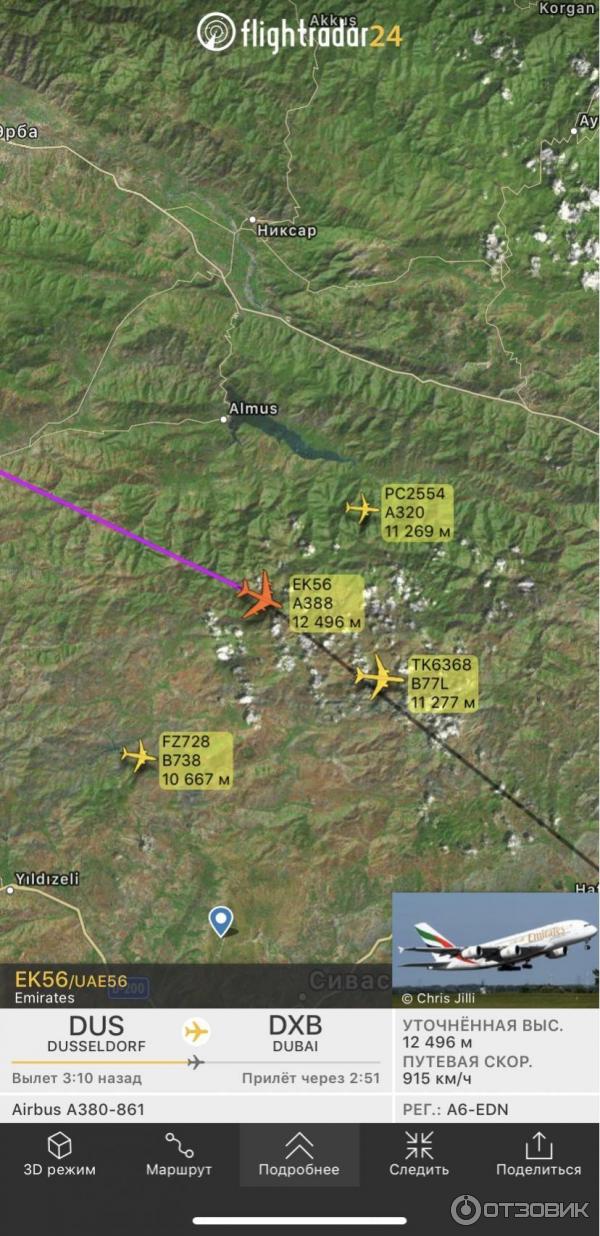Select the FZ728 aircraft on the map
Screen dimensions: 600x1236
pos(138,755)
